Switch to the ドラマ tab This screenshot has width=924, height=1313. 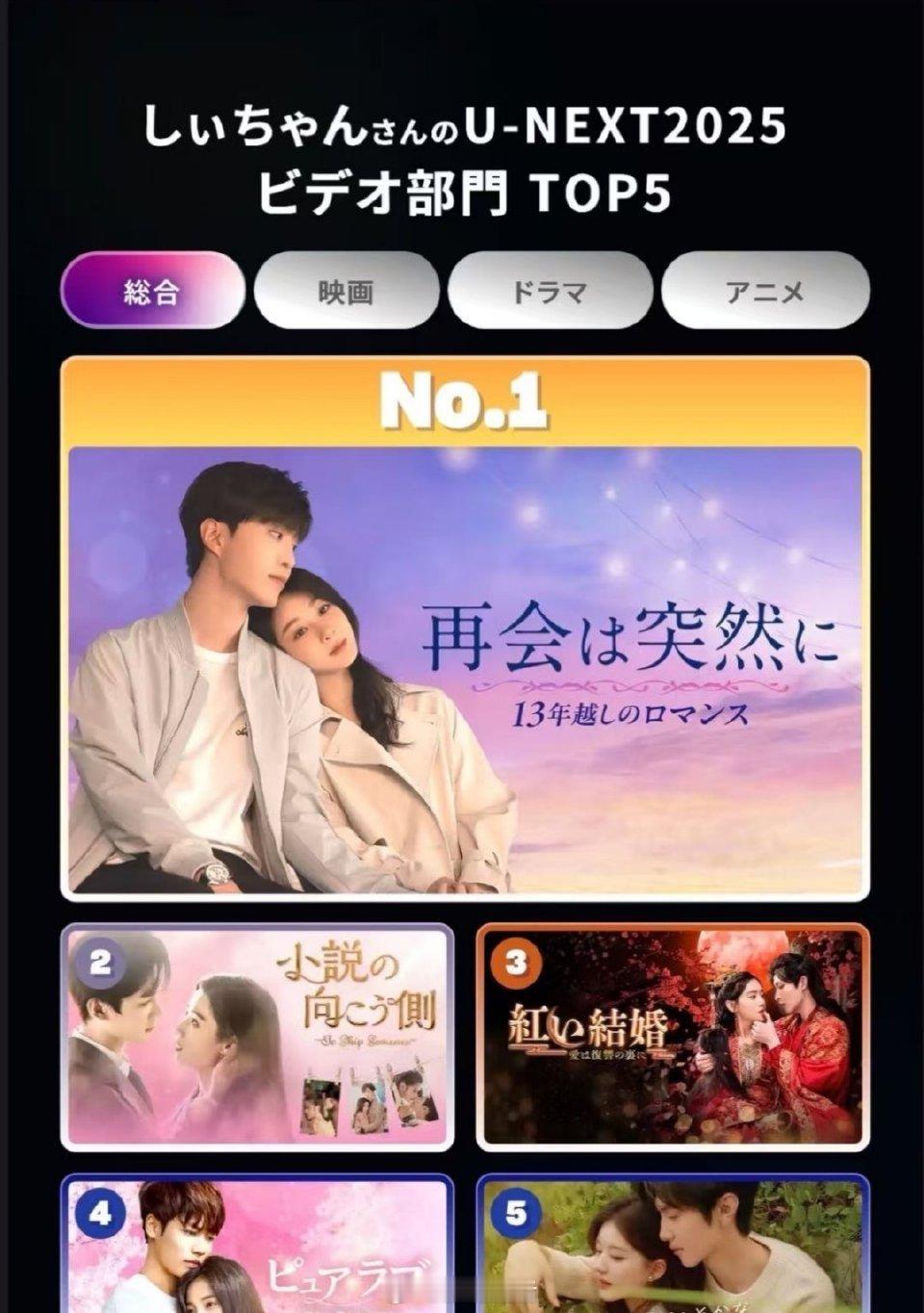551,289
